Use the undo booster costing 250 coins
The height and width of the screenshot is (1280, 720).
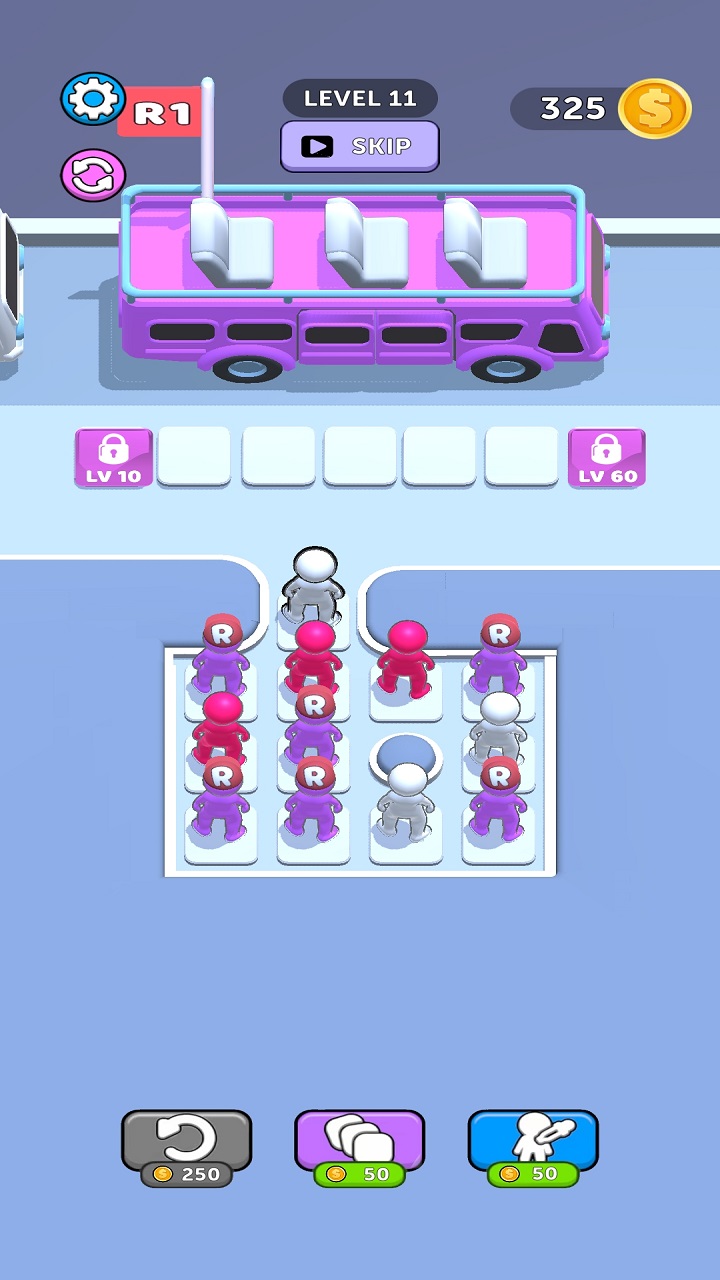(x=186, y=1143)
